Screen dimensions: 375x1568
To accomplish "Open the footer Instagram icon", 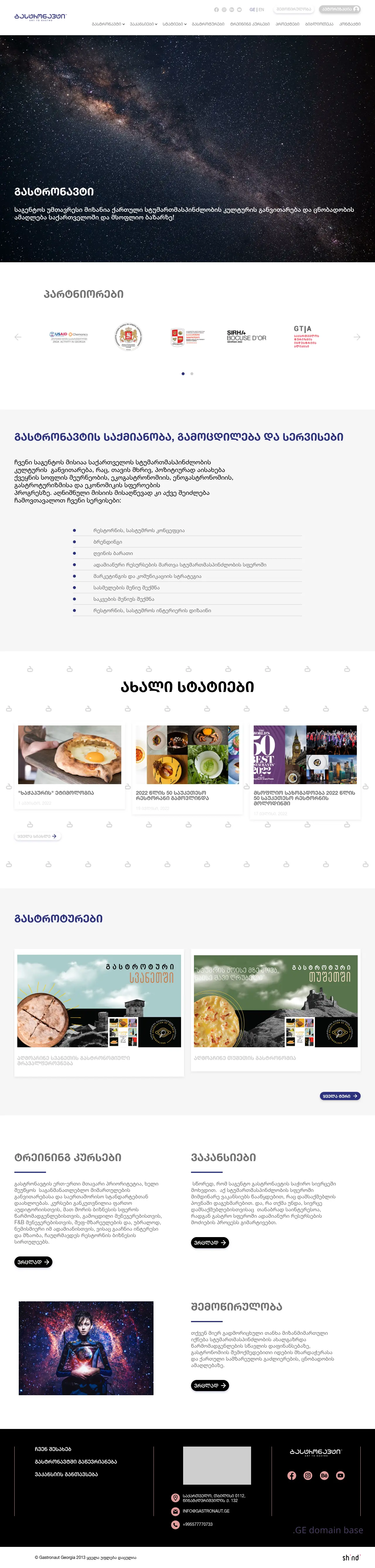I will pyautogui.click(x=308, y=1476).
